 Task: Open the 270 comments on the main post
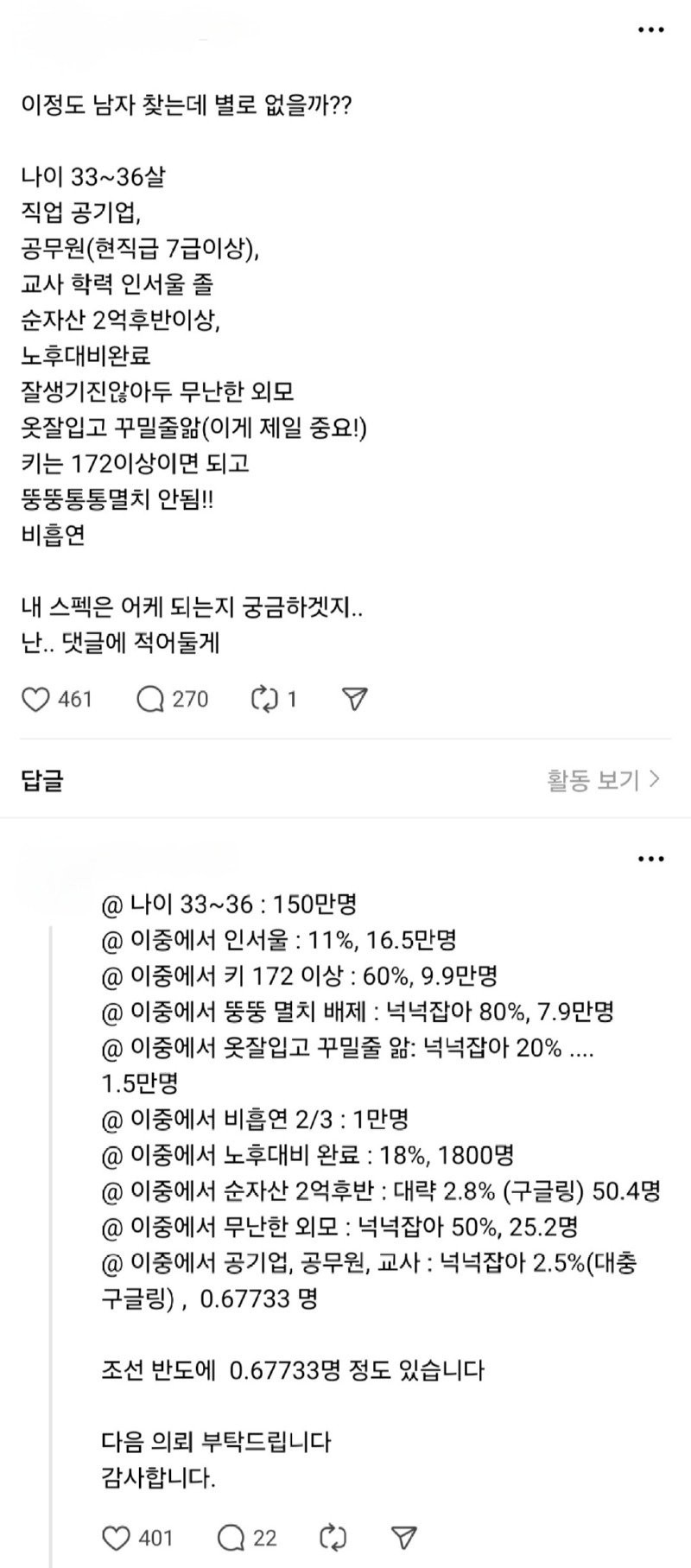tap(151, 699)
